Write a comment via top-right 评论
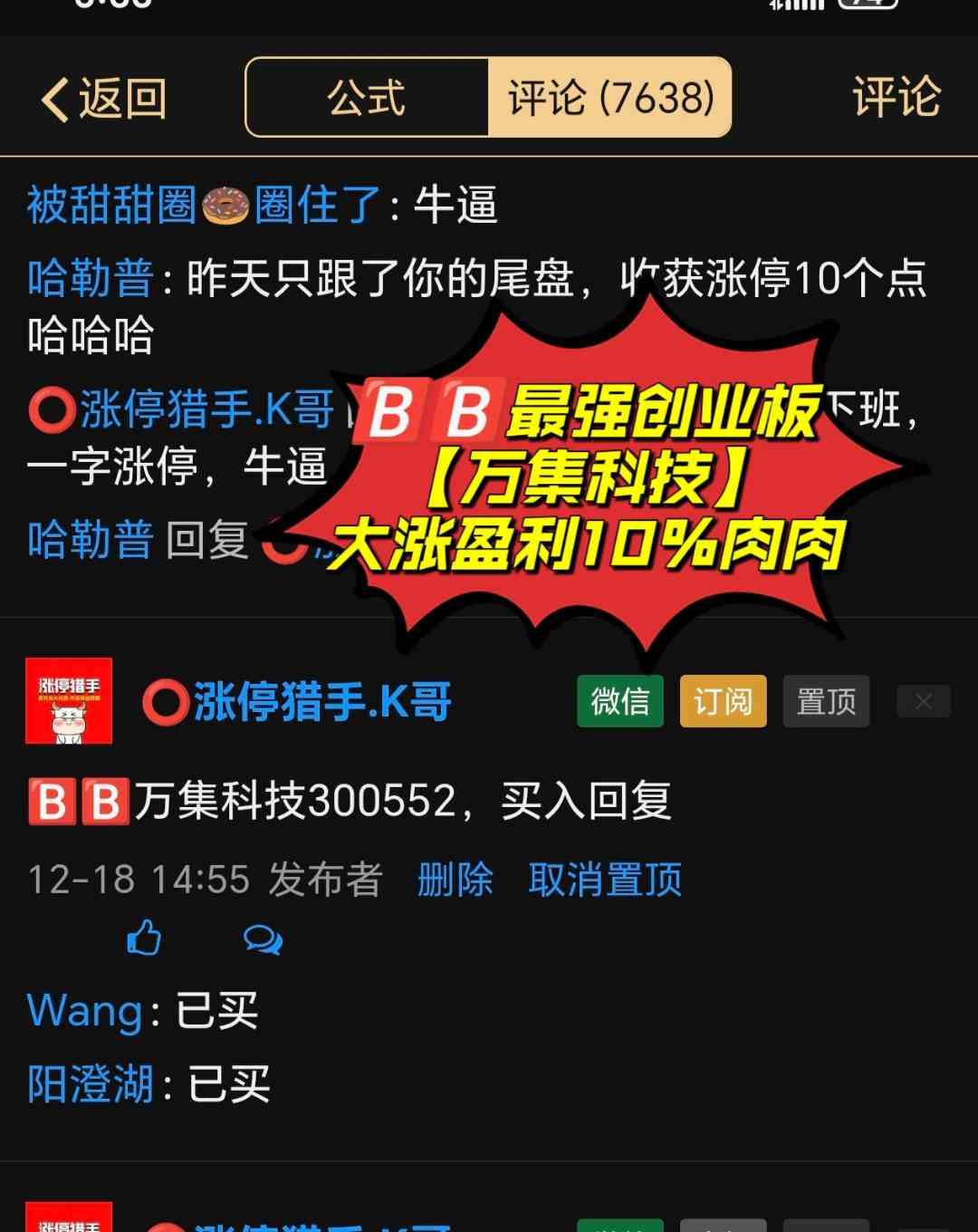 (896, 98)
